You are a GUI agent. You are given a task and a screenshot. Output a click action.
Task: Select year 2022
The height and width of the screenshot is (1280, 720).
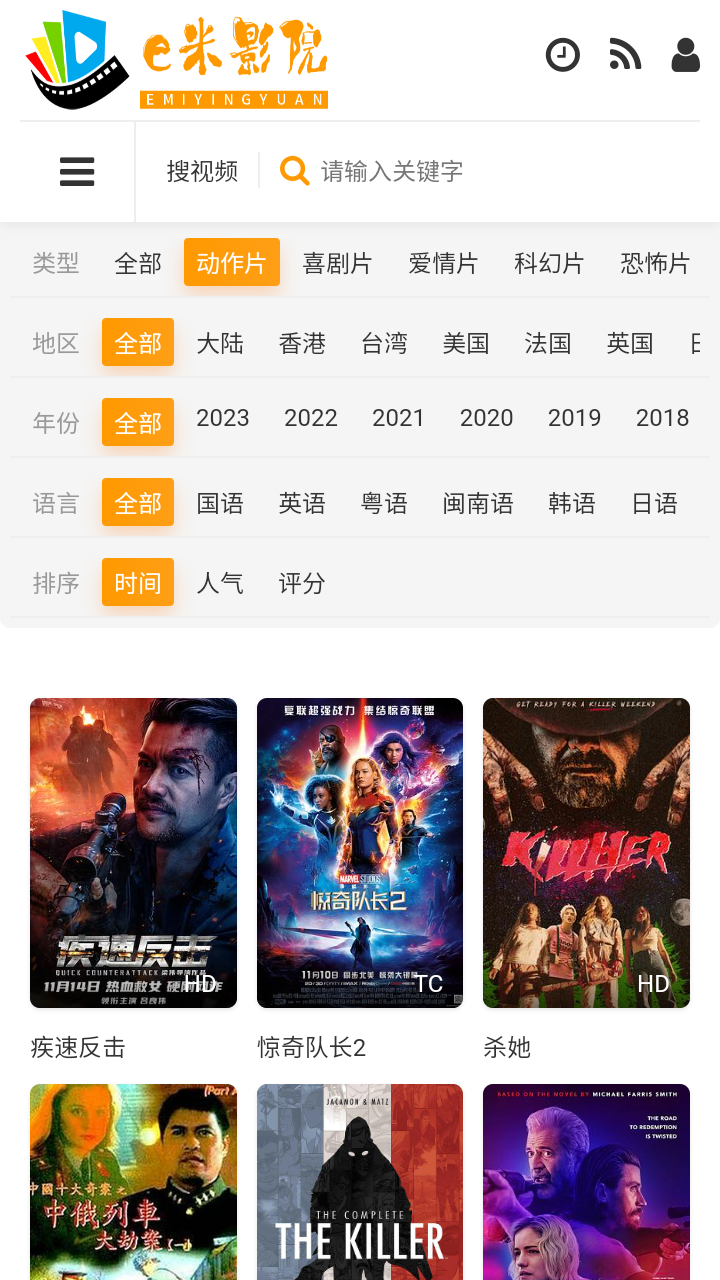point(310,418)
